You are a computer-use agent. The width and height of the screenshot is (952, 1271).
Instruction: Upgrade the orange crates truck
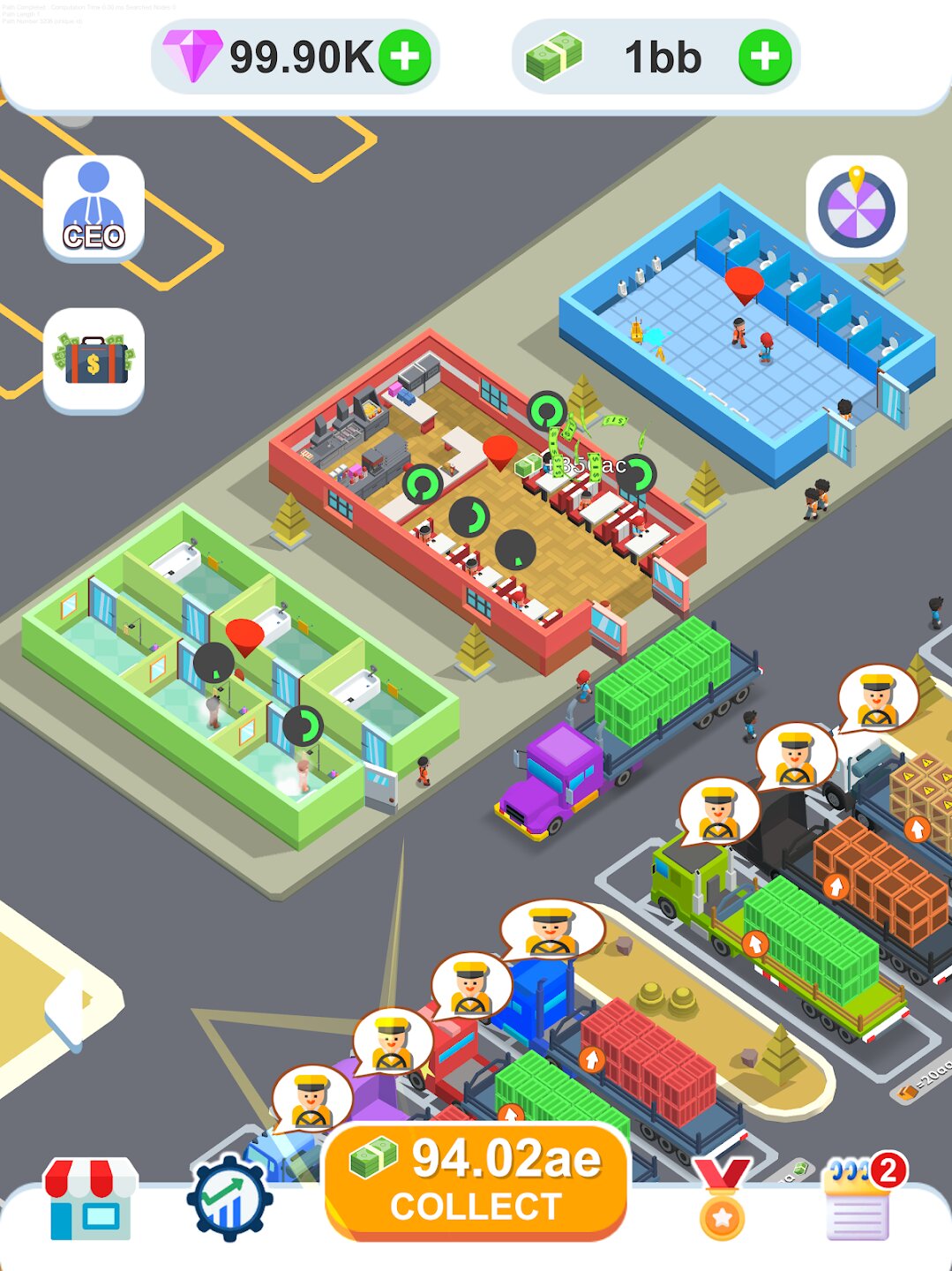click(836, 885)
